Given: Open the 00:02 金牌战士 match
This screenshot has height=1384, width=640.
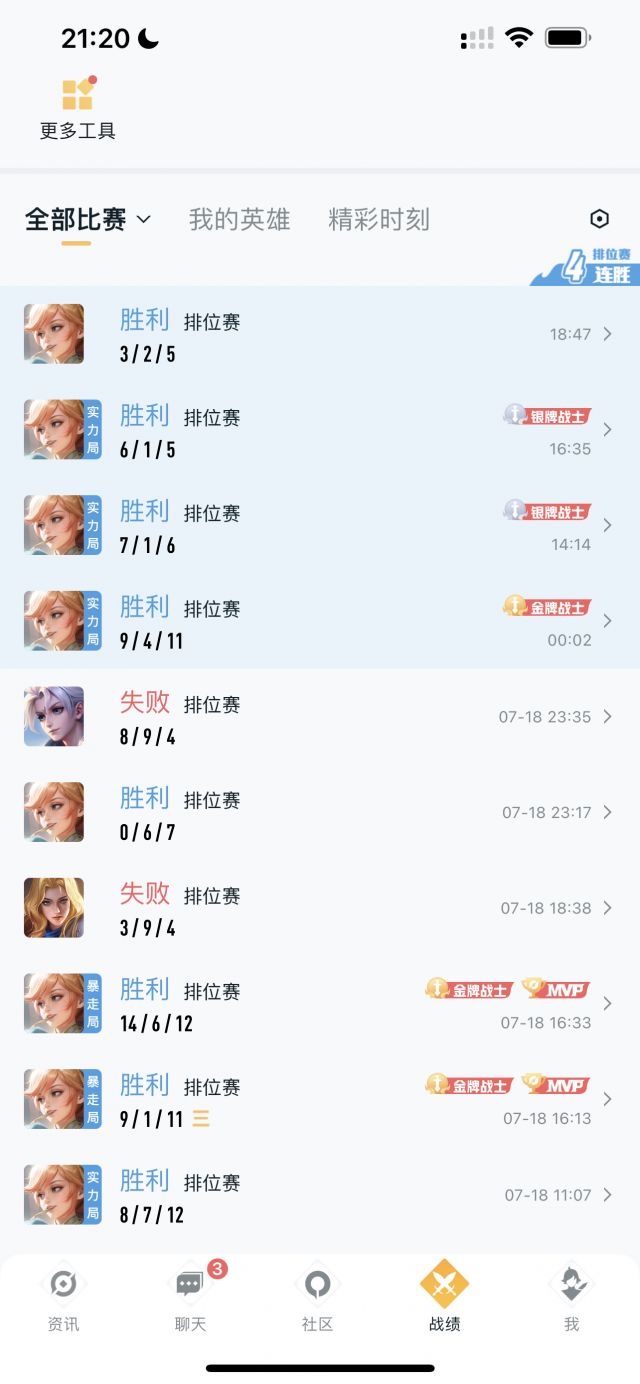Looking at the screenshot, I should pos(320,621).
